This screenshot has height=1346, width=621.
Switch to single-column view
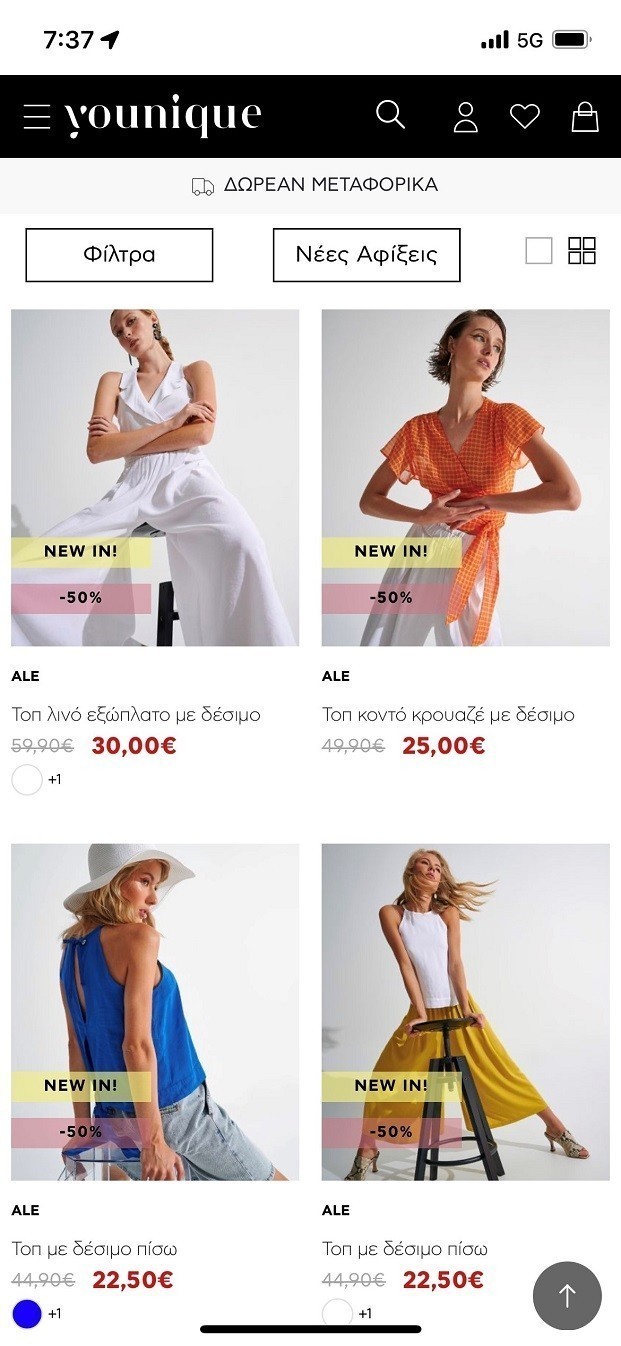(x=539, y=250)
